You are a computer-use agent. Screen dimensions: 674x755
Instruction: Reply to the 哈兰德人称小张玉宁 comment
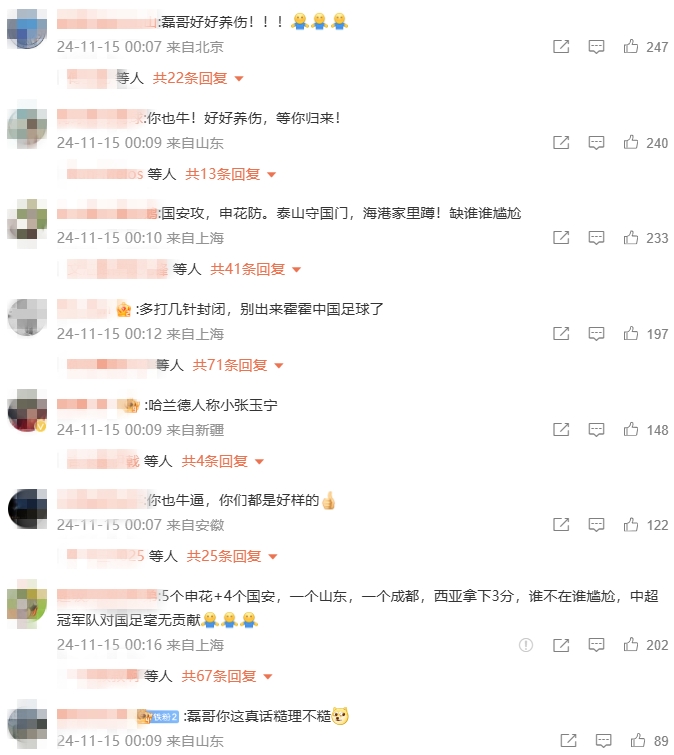tap(596, 430)
